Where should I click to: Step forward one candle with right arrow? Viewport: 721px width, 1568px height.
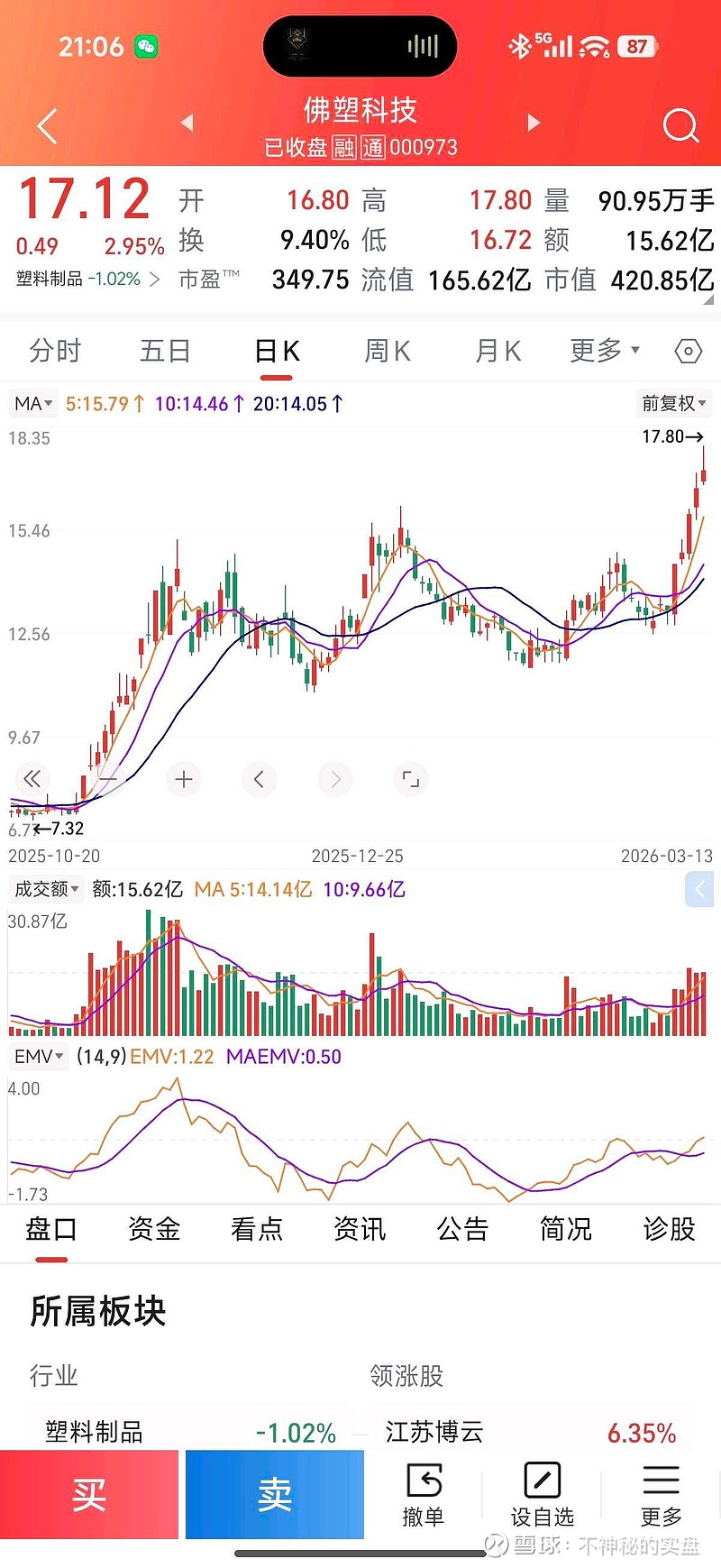(x=334, y=779)
